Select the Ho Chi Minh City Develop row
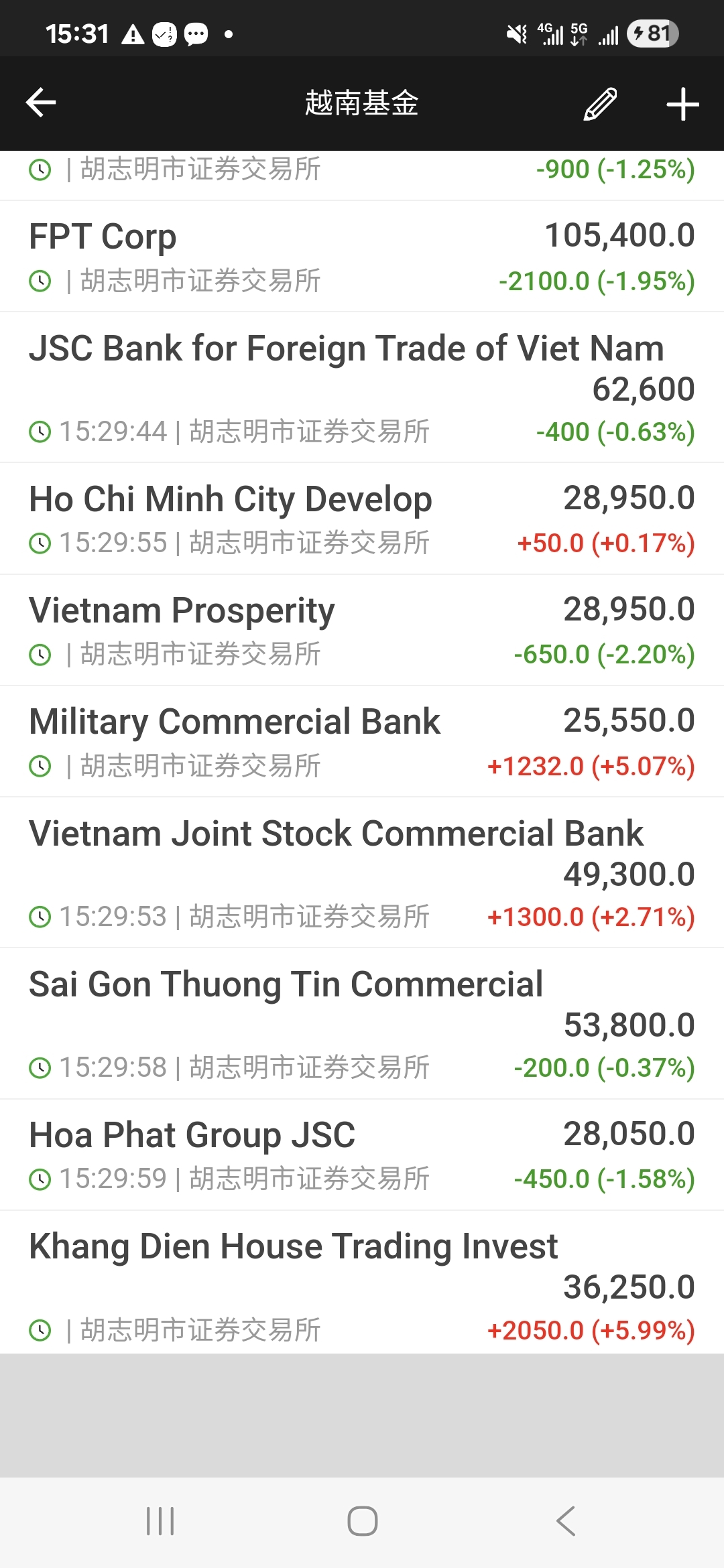724x1568 pixels. click(x=362, y=519)
